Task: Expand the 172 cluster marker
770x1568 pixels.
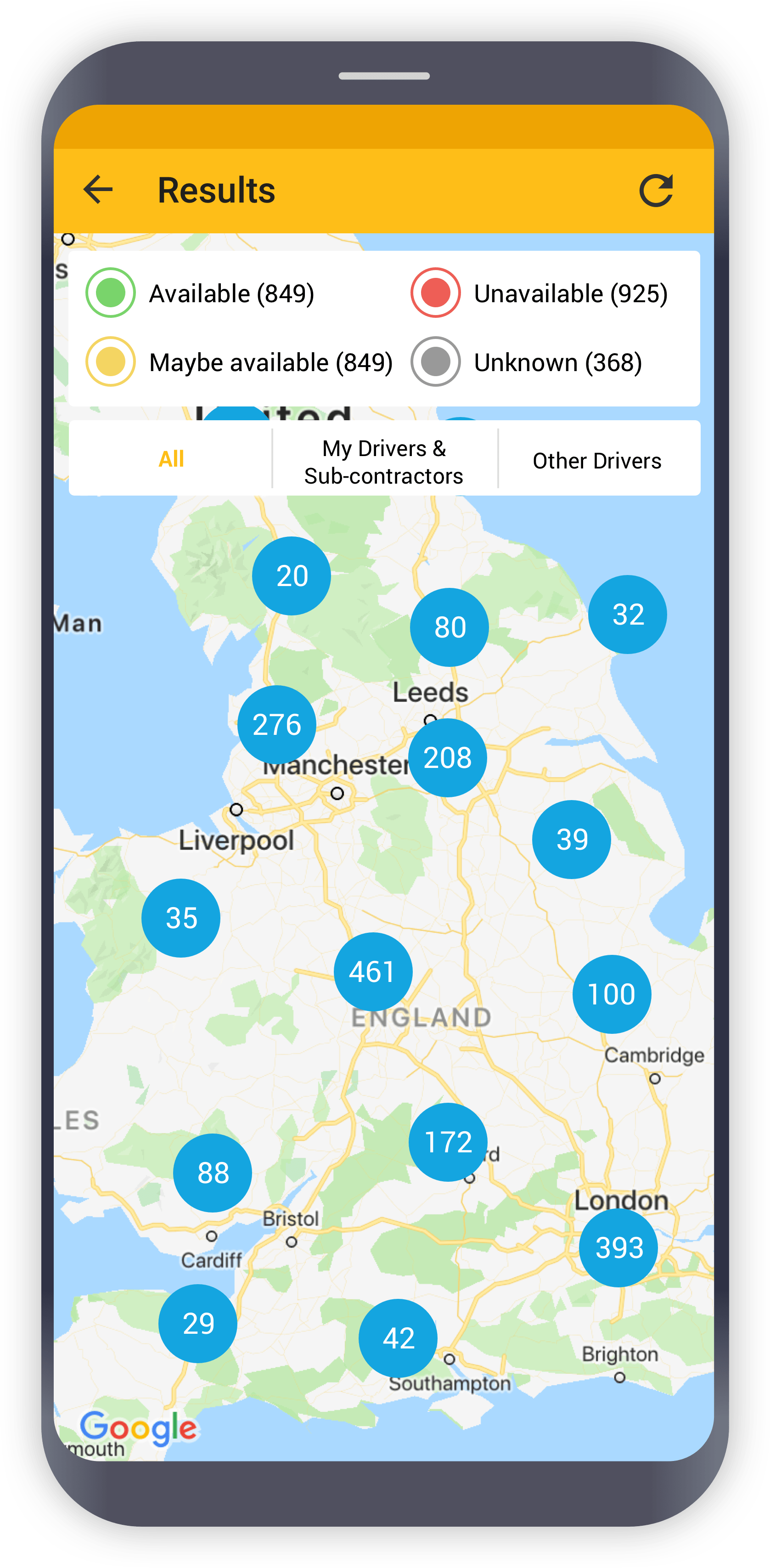Action: click(448, 1142)
